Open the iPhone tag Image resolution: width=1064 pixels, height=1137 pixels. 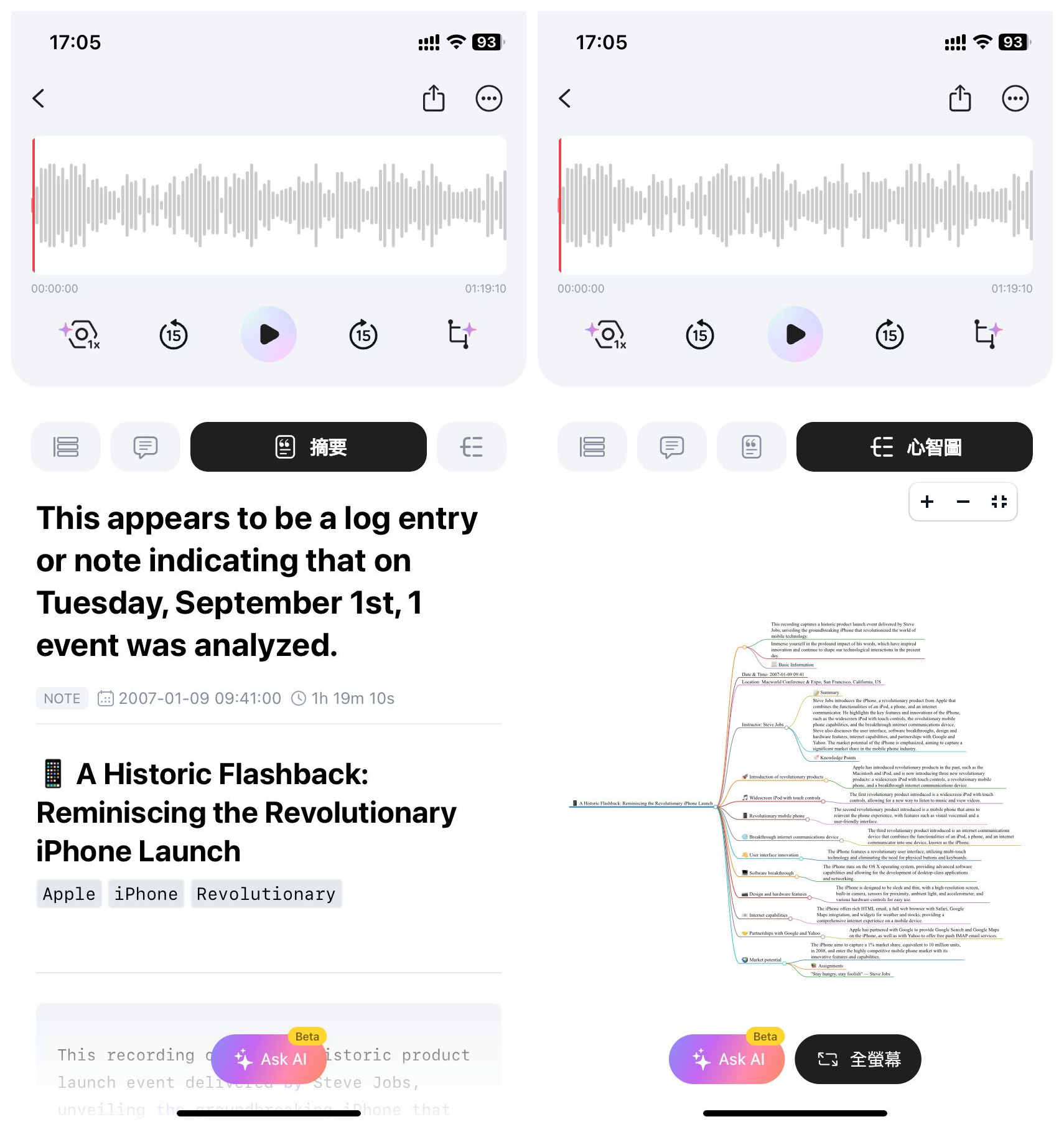146,894
